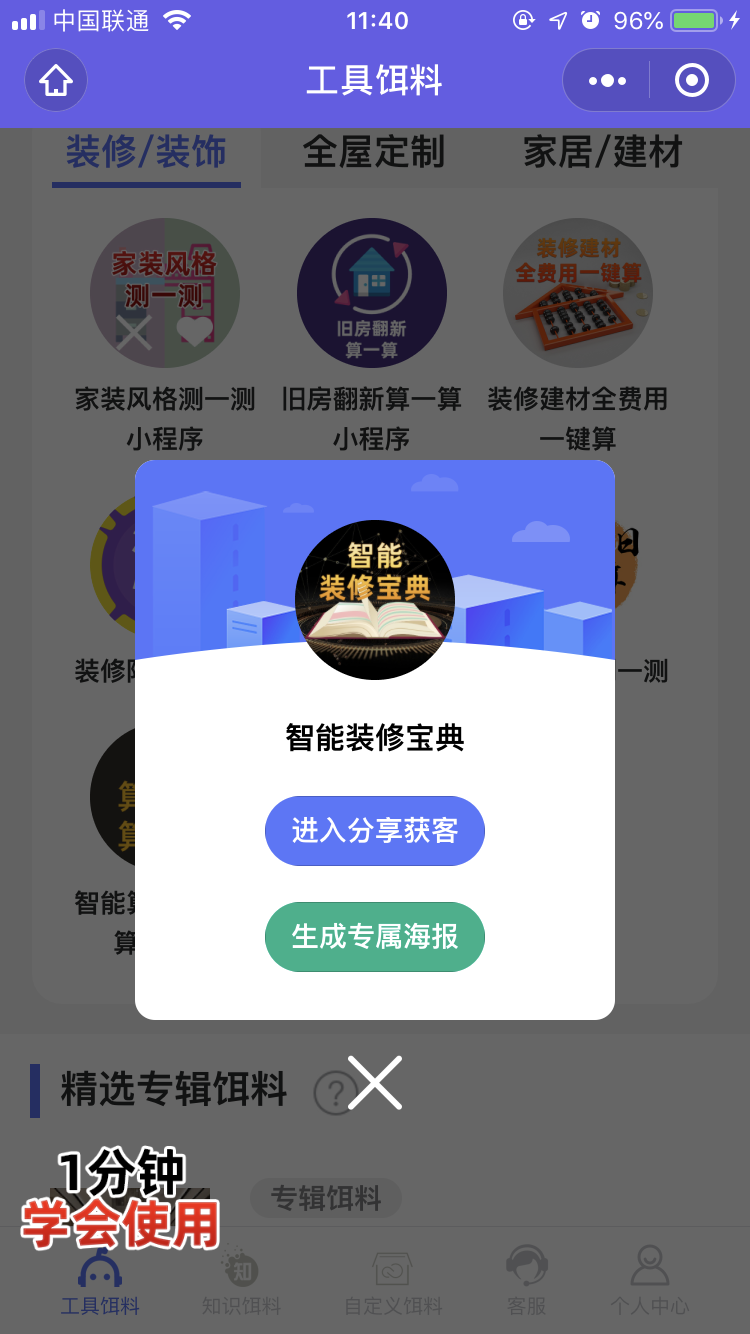Close the mini program via circle icon

tap(692, 80)
